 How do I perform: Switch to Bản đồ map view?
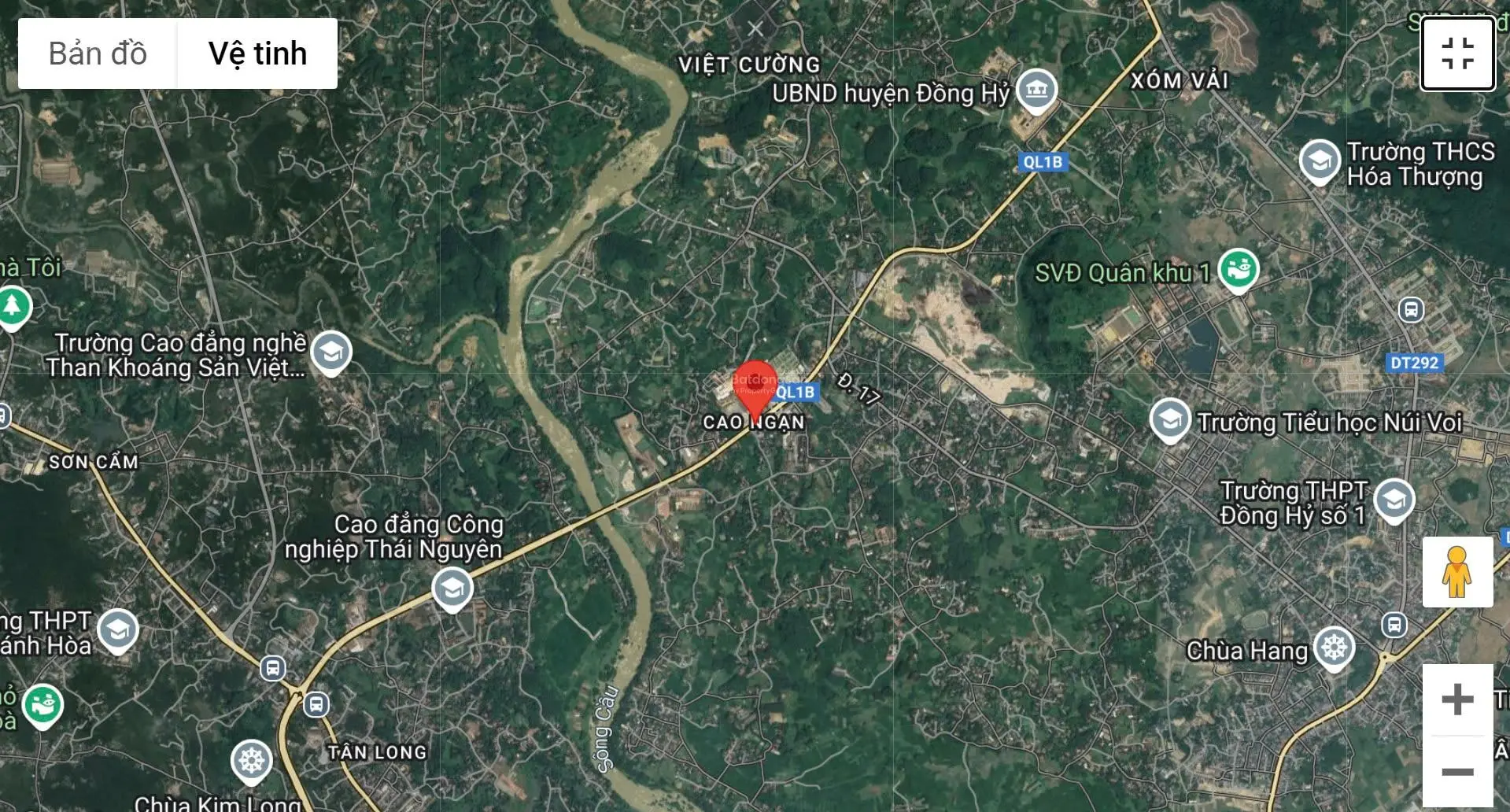point(98,54)
